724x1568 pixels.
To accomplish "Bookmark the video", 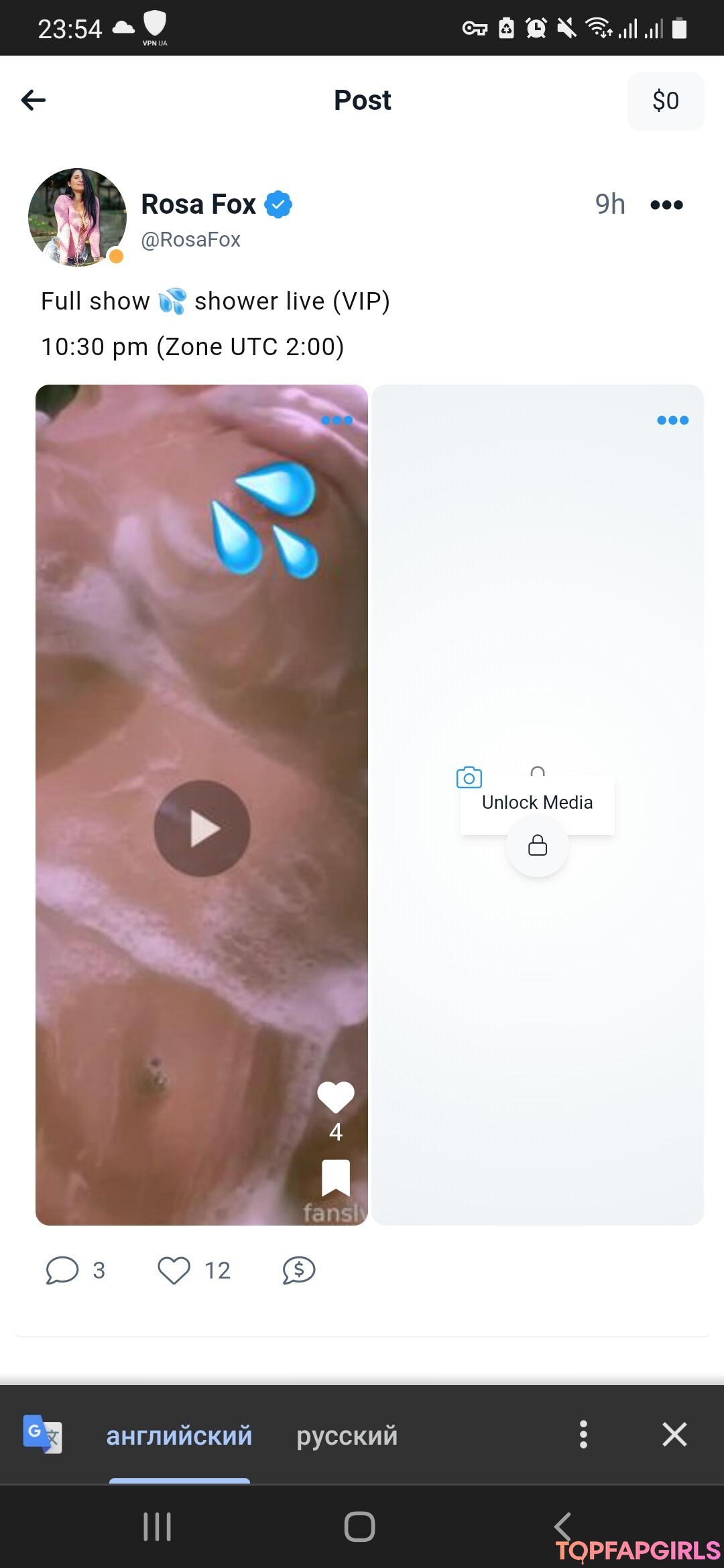I will coord(335,1178).
